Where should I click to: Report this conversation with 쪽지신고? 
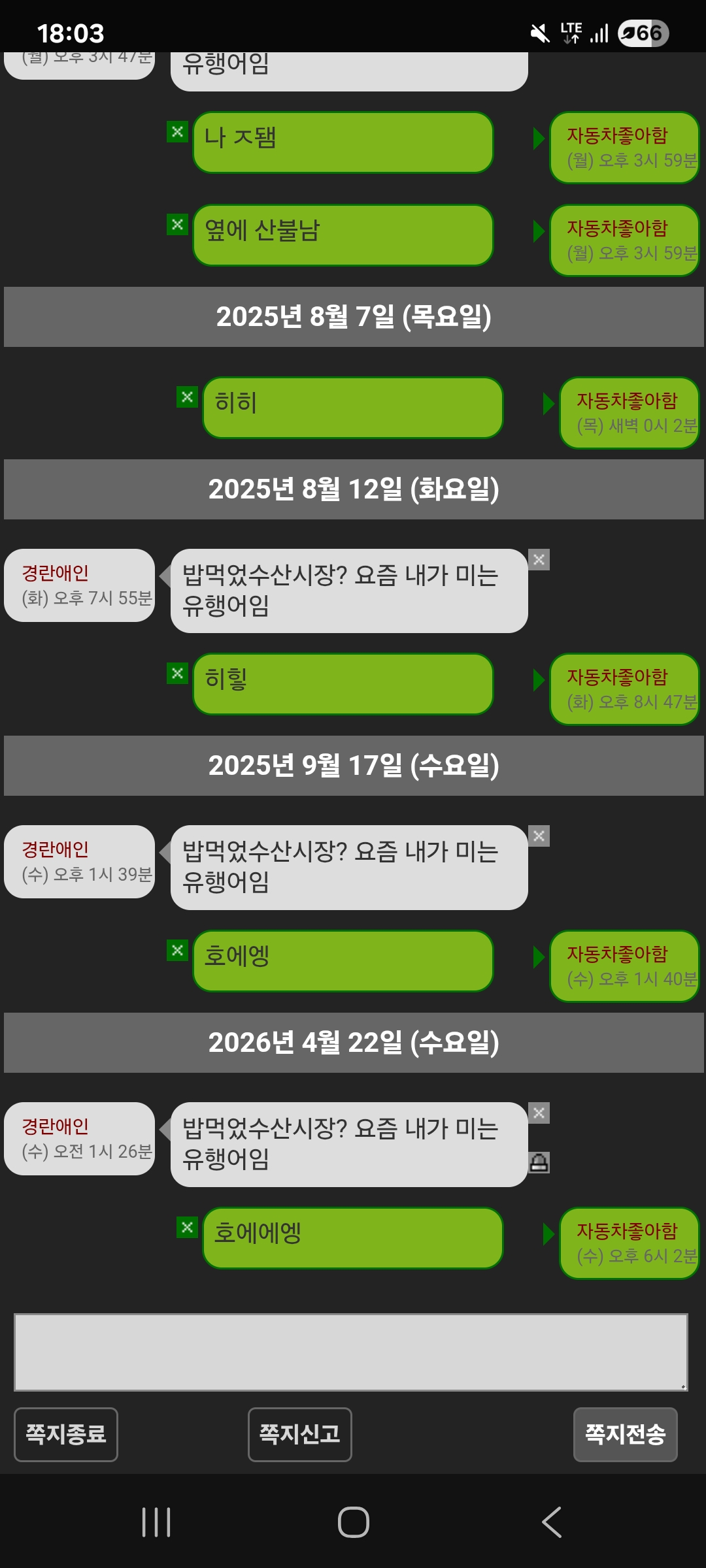tap(300, 1434)
